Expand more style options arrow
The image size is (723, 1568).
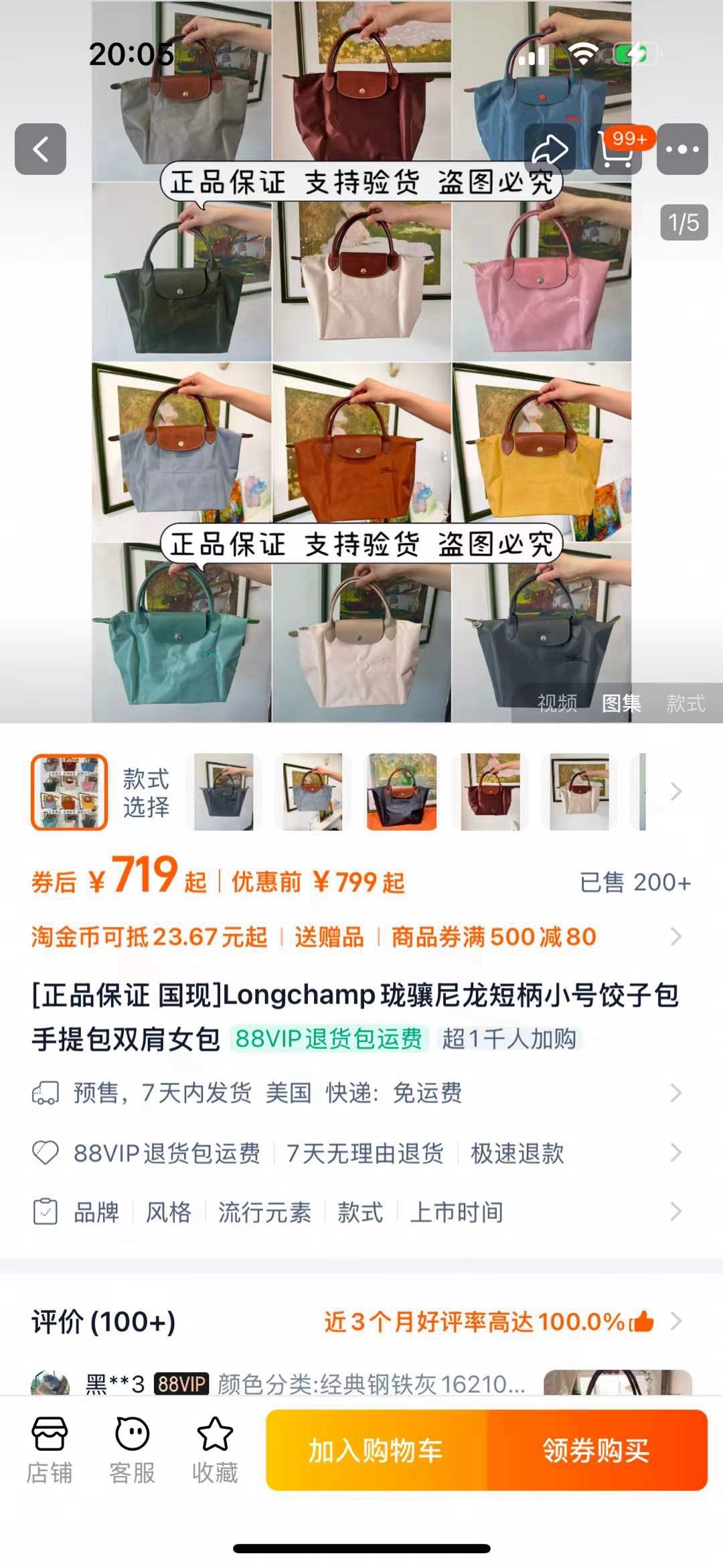676,792
